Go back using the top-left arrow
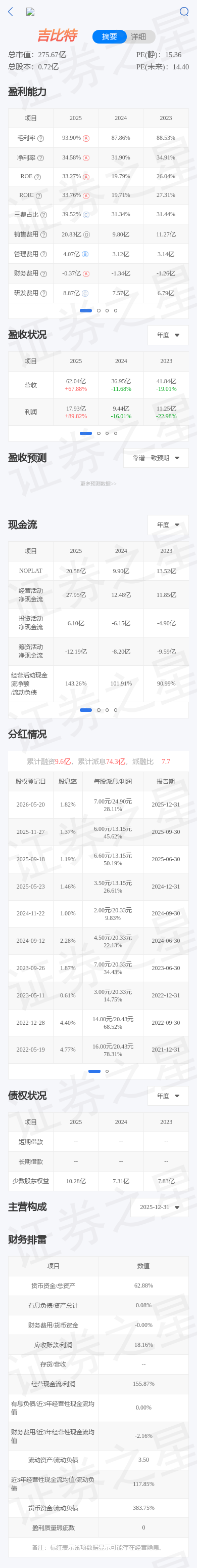Screen dimensions: 197x1568 point(10,12)
